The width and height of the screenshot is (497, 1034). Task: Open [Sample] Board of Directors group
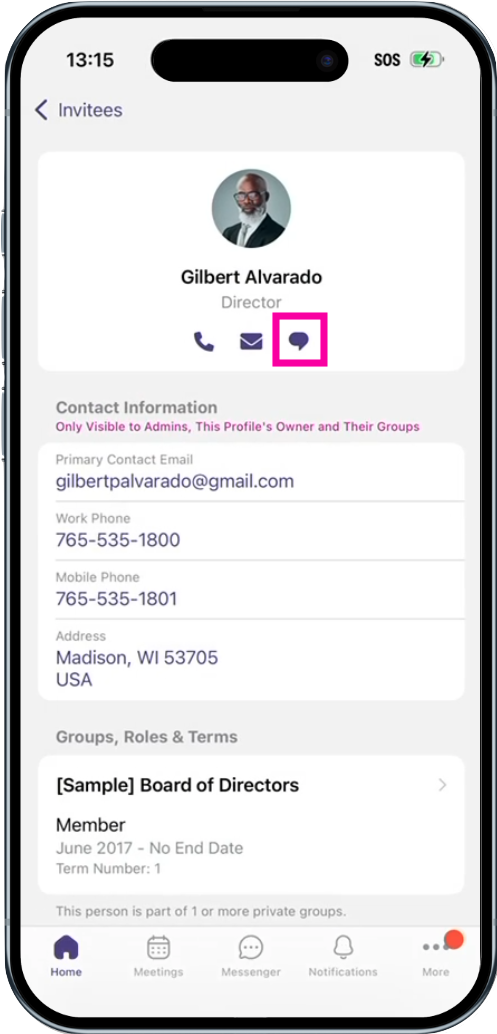point(251,785)
